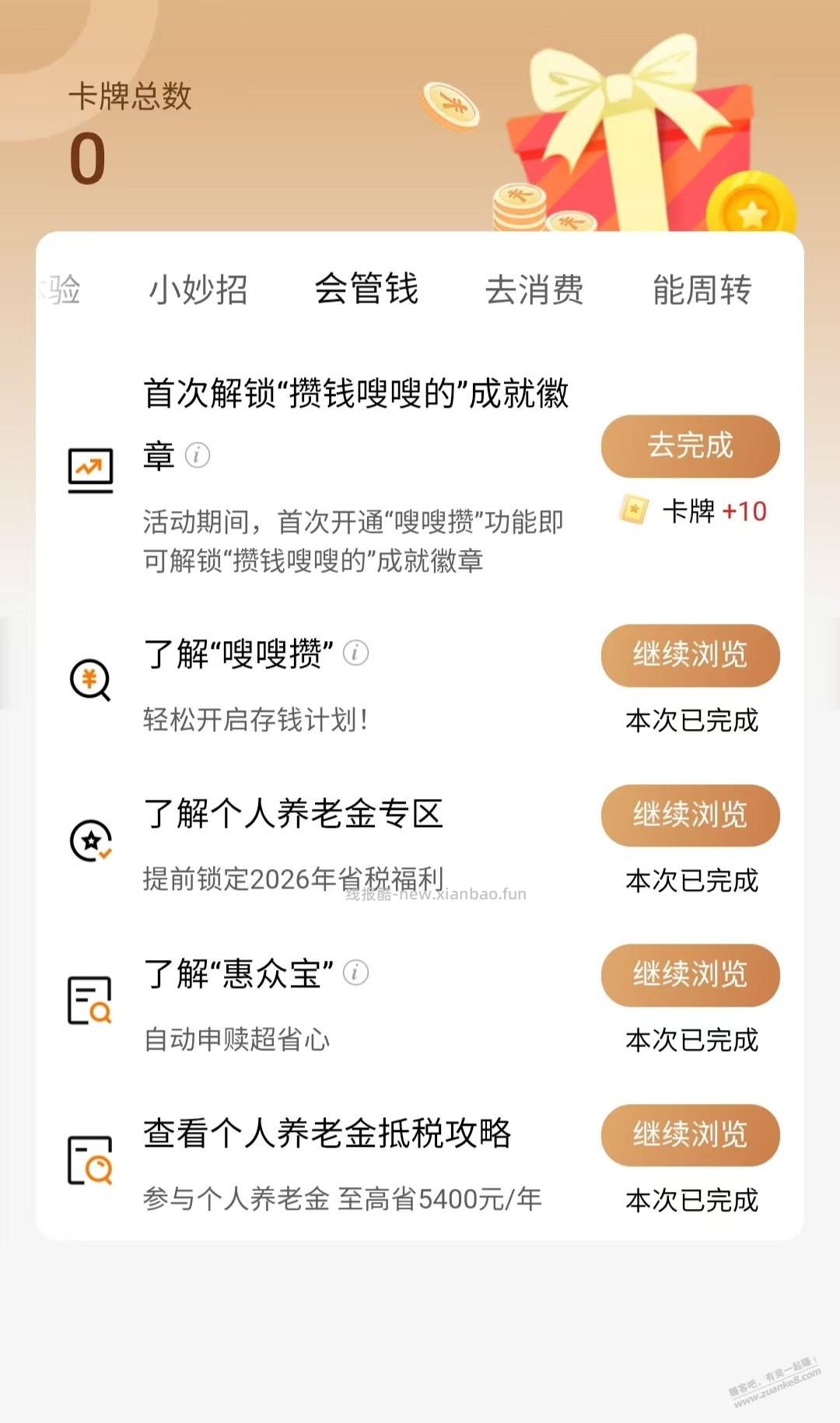Image resolution: width=840 pixels, height=1423 pixels.
Task: Open the 小妙招 tab
Action: [x=199, y=289]
